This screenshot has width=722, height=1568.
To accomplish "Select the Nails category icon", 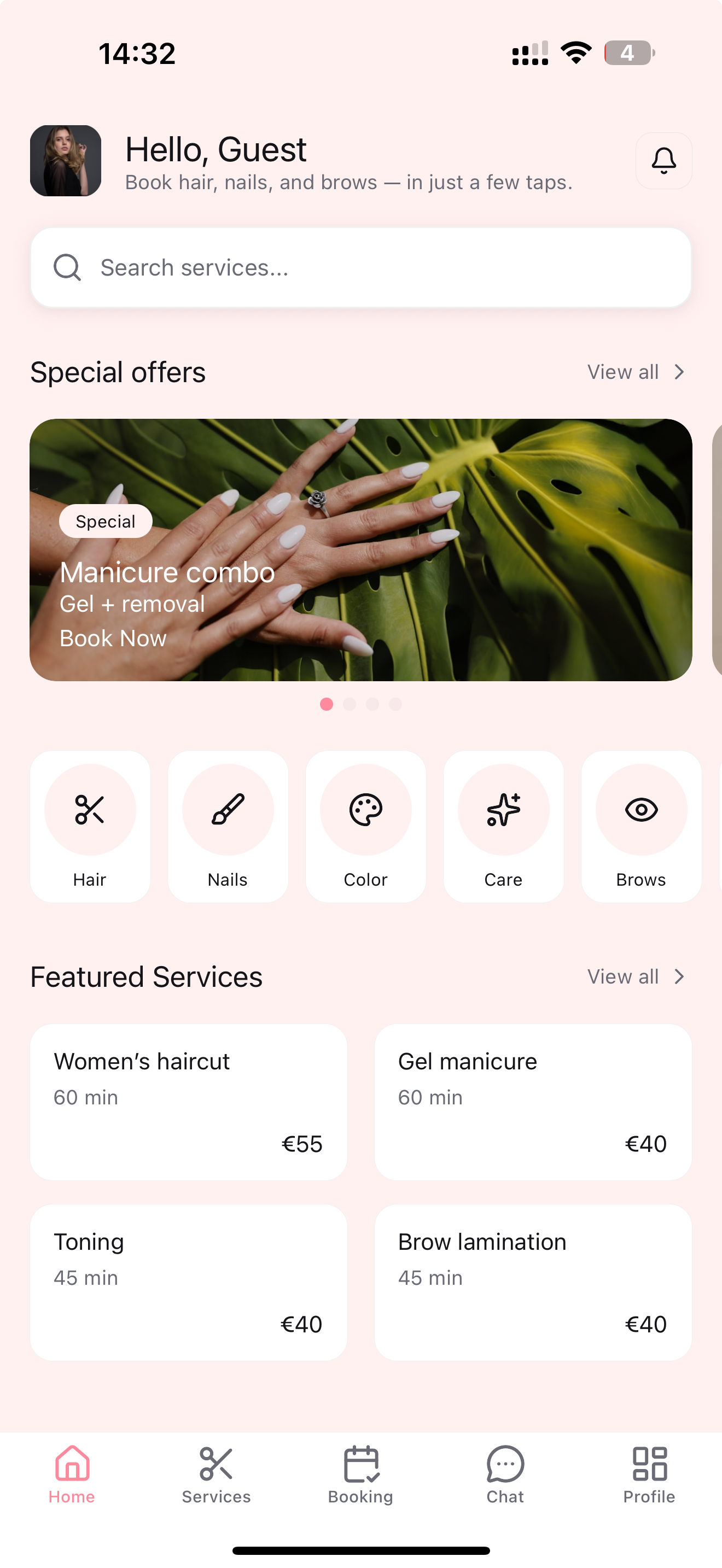I will 227,809.
